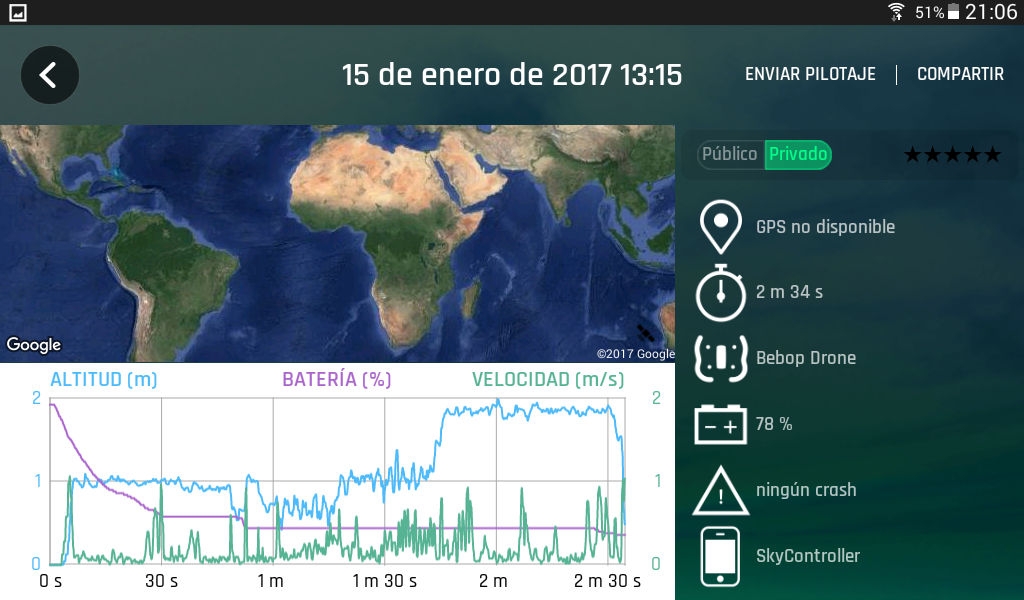This screenshot has width=1024, height=600.
Task: Tap ENVIAR PILOTAJE to send the flight
Action: (810, 75)
